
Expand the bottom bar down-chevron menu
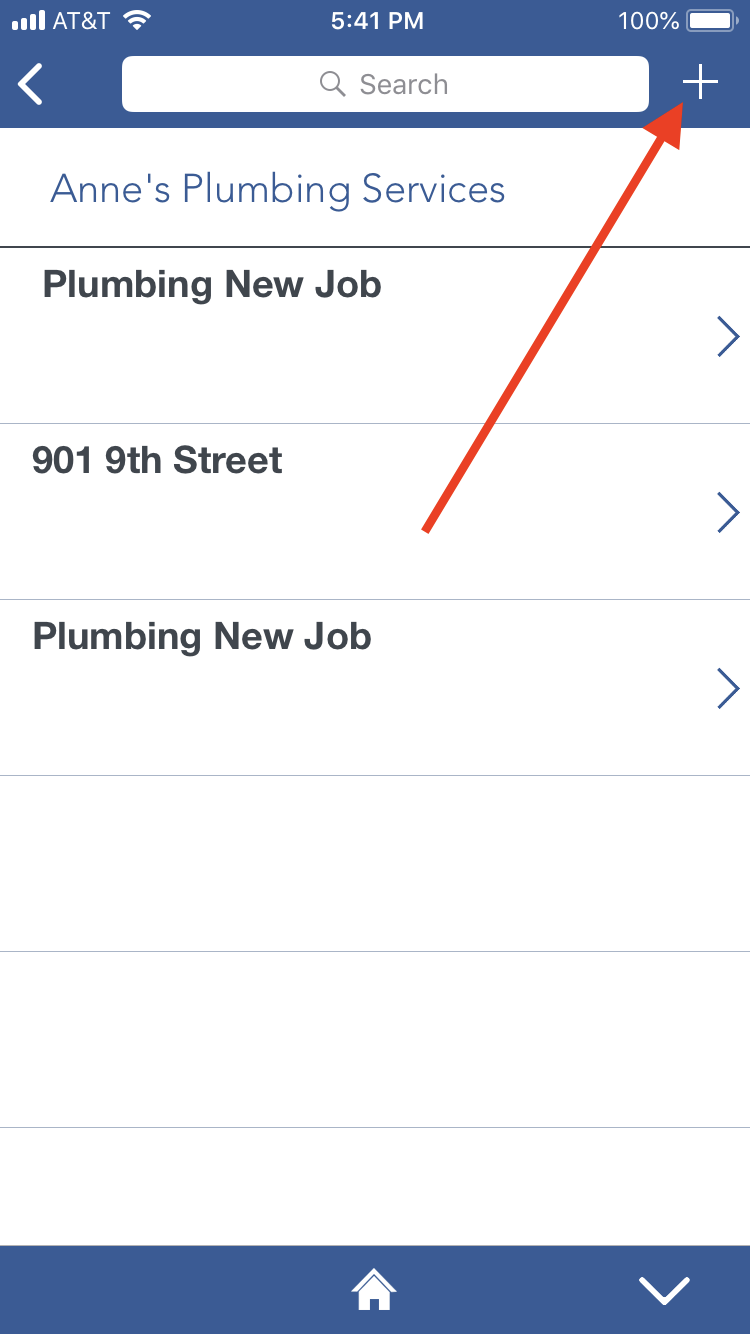664,1290
